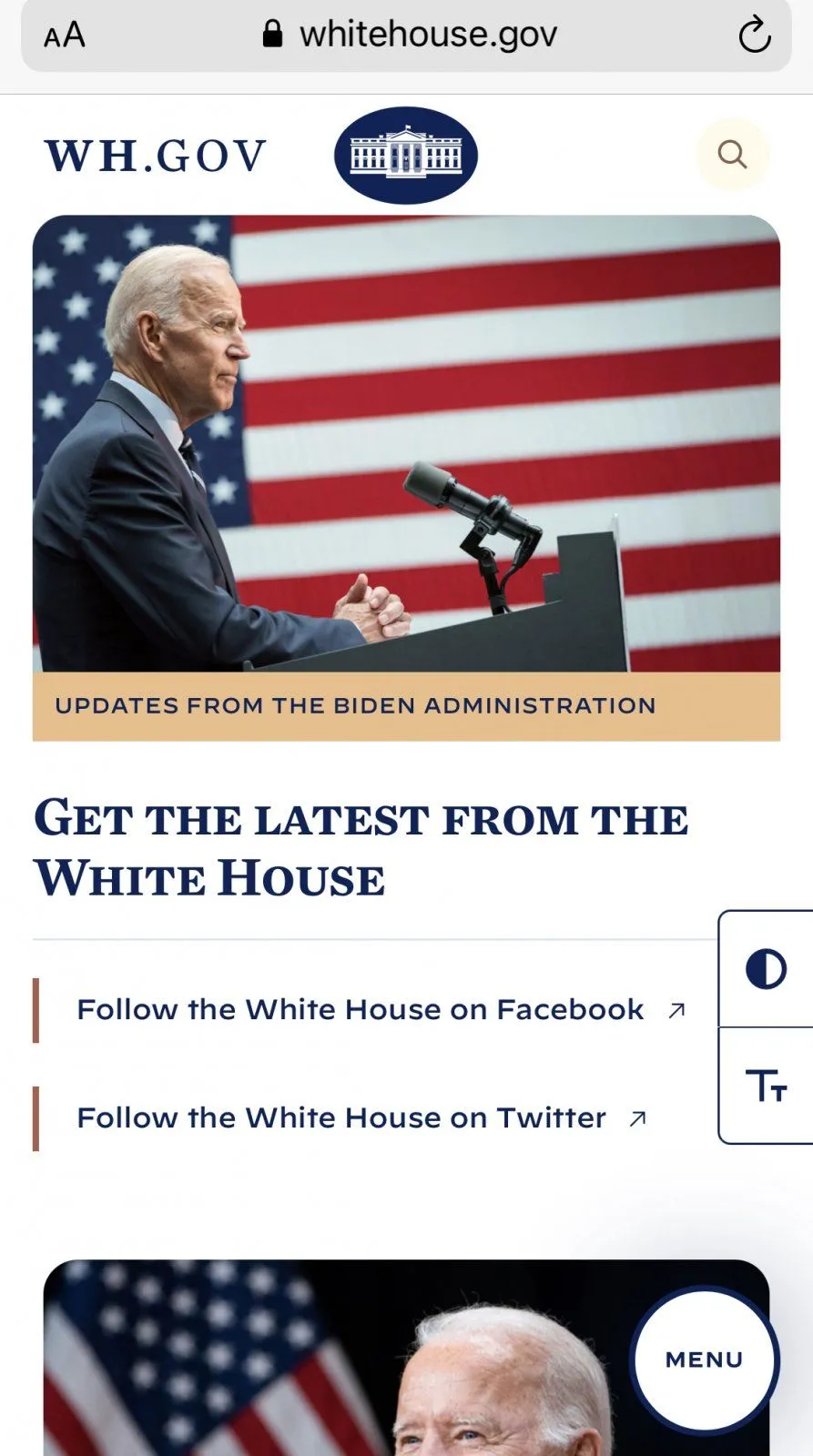813x1456 pixels.
Task: Reload the whitehouse.gov page
Action: (x=754, y=36)
